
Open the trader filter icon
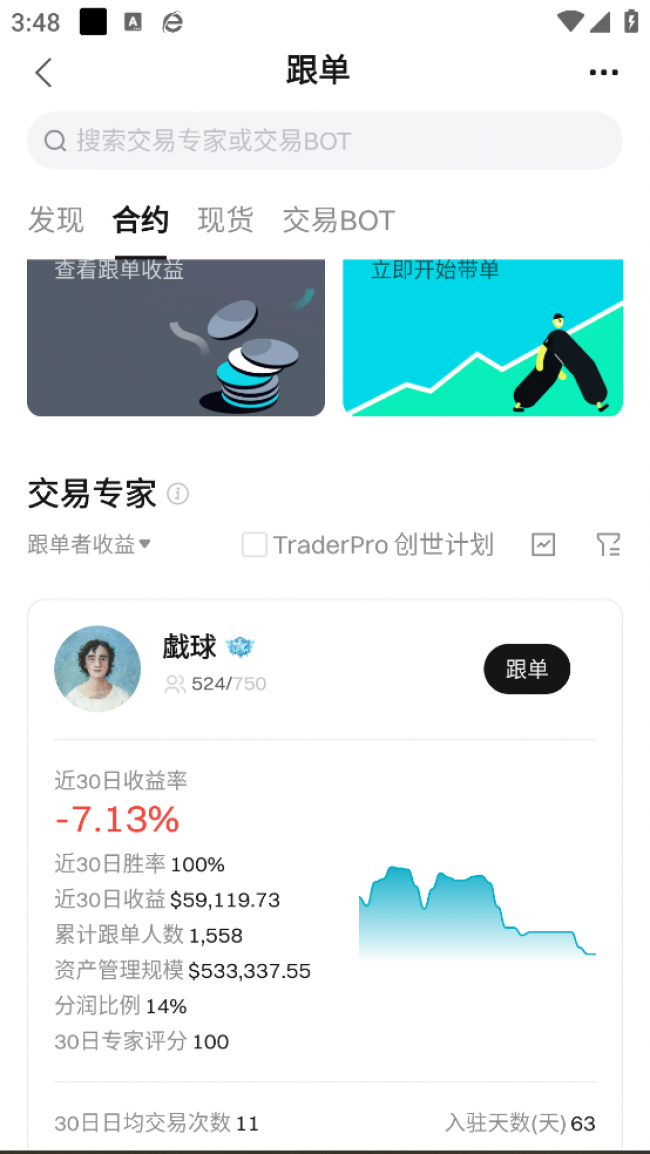tap(608, 544)
